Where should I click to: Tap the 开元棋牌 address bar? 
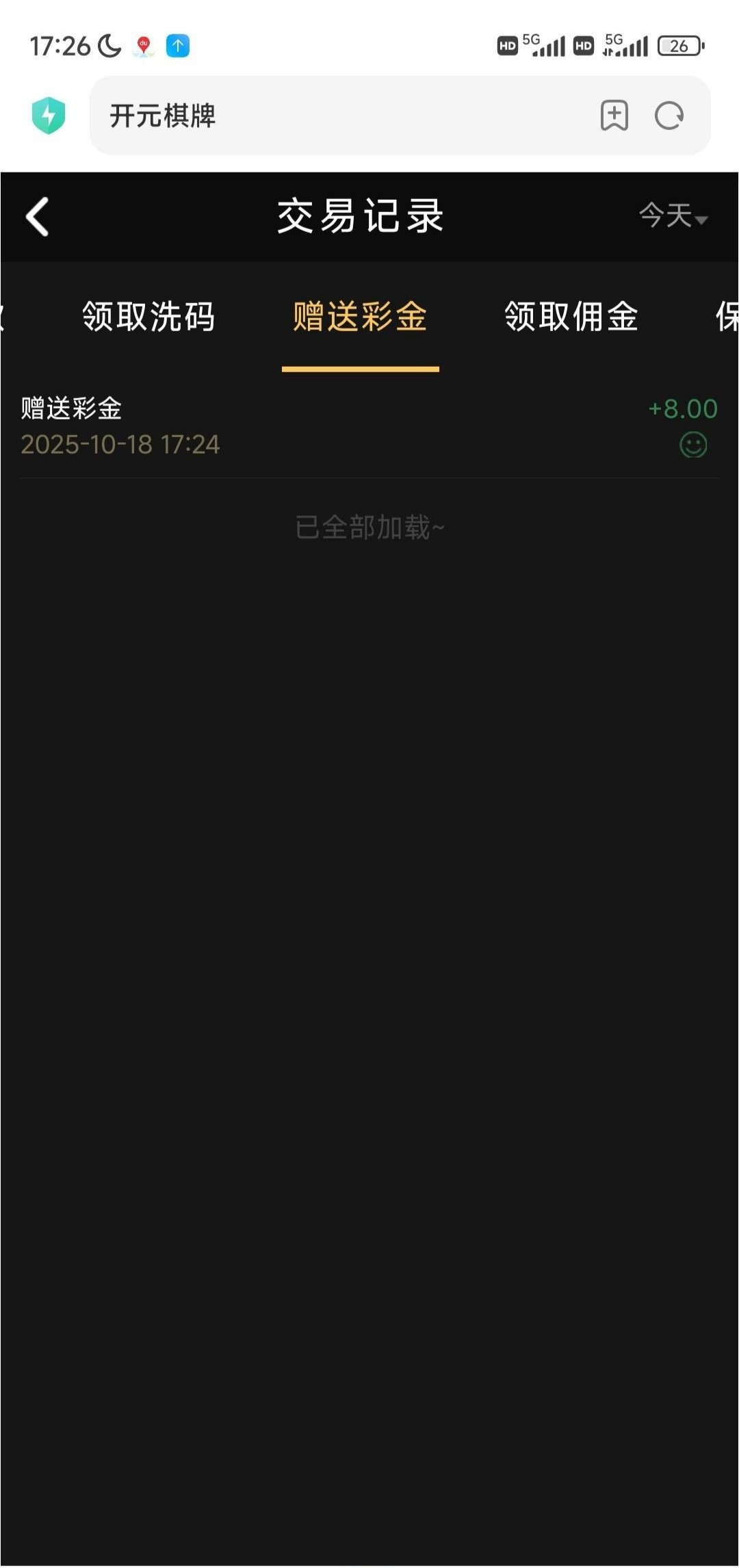[x=342, y=116]
